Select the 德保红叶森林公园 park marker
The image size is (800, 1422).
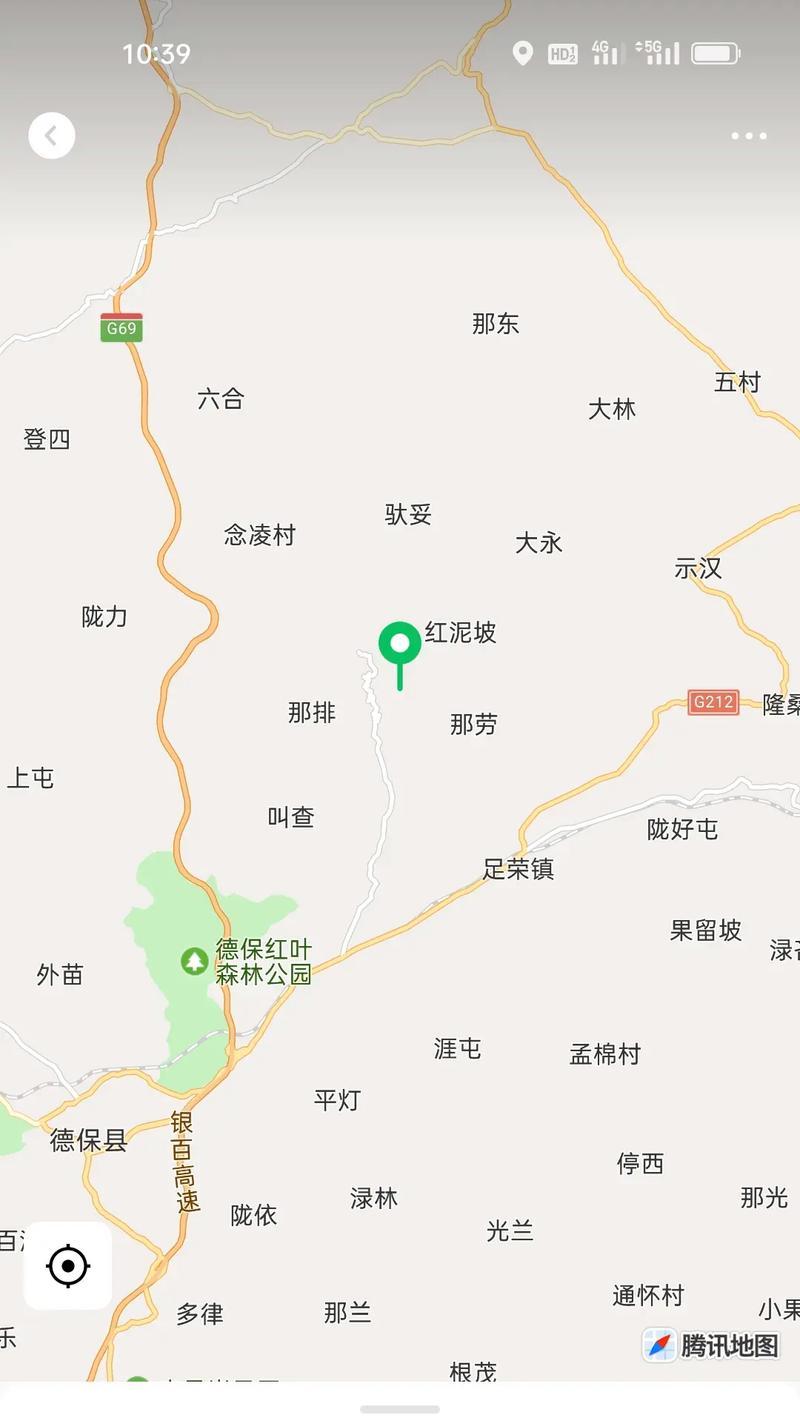pyautogui.click(x=195, y=961)
